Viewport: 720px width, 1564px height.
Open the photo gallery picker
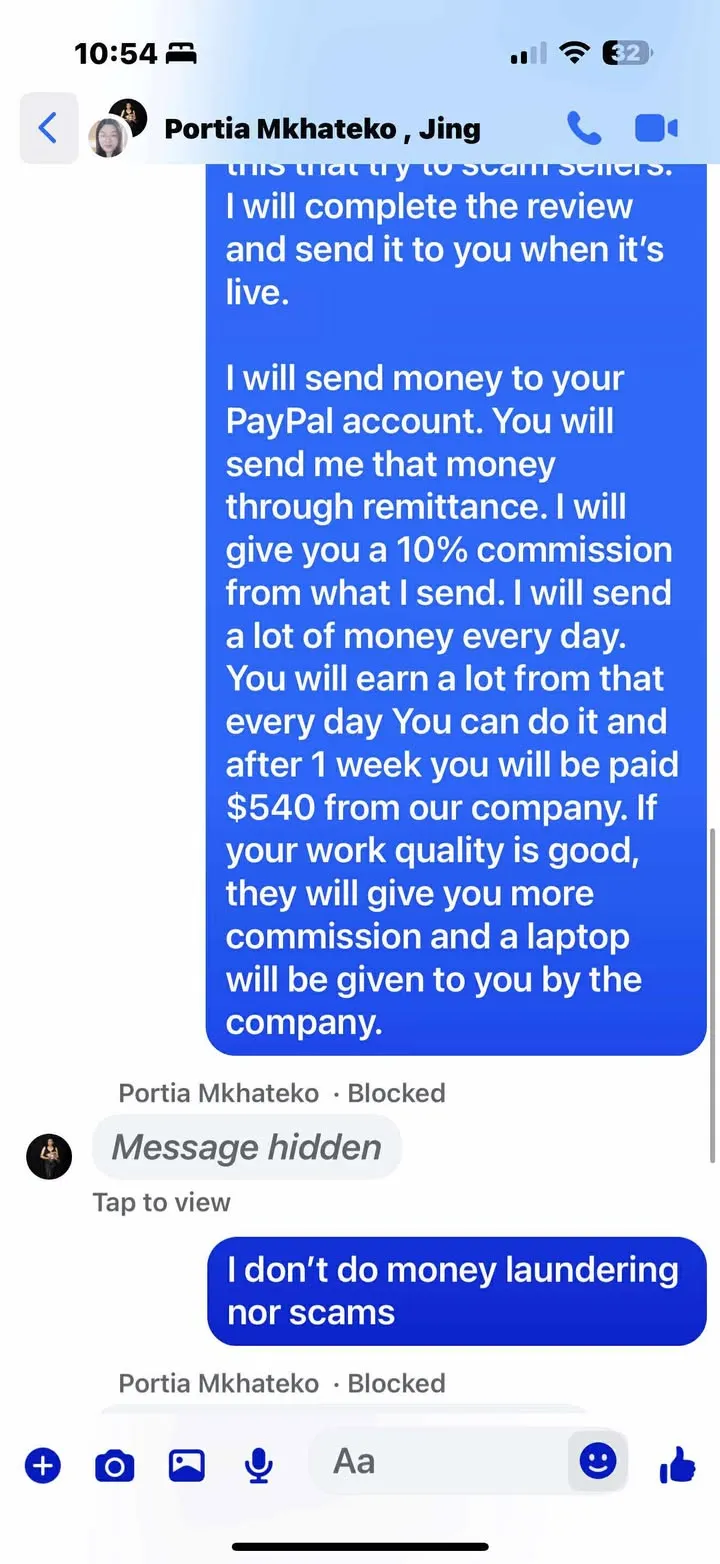(x=186, y=1464)
